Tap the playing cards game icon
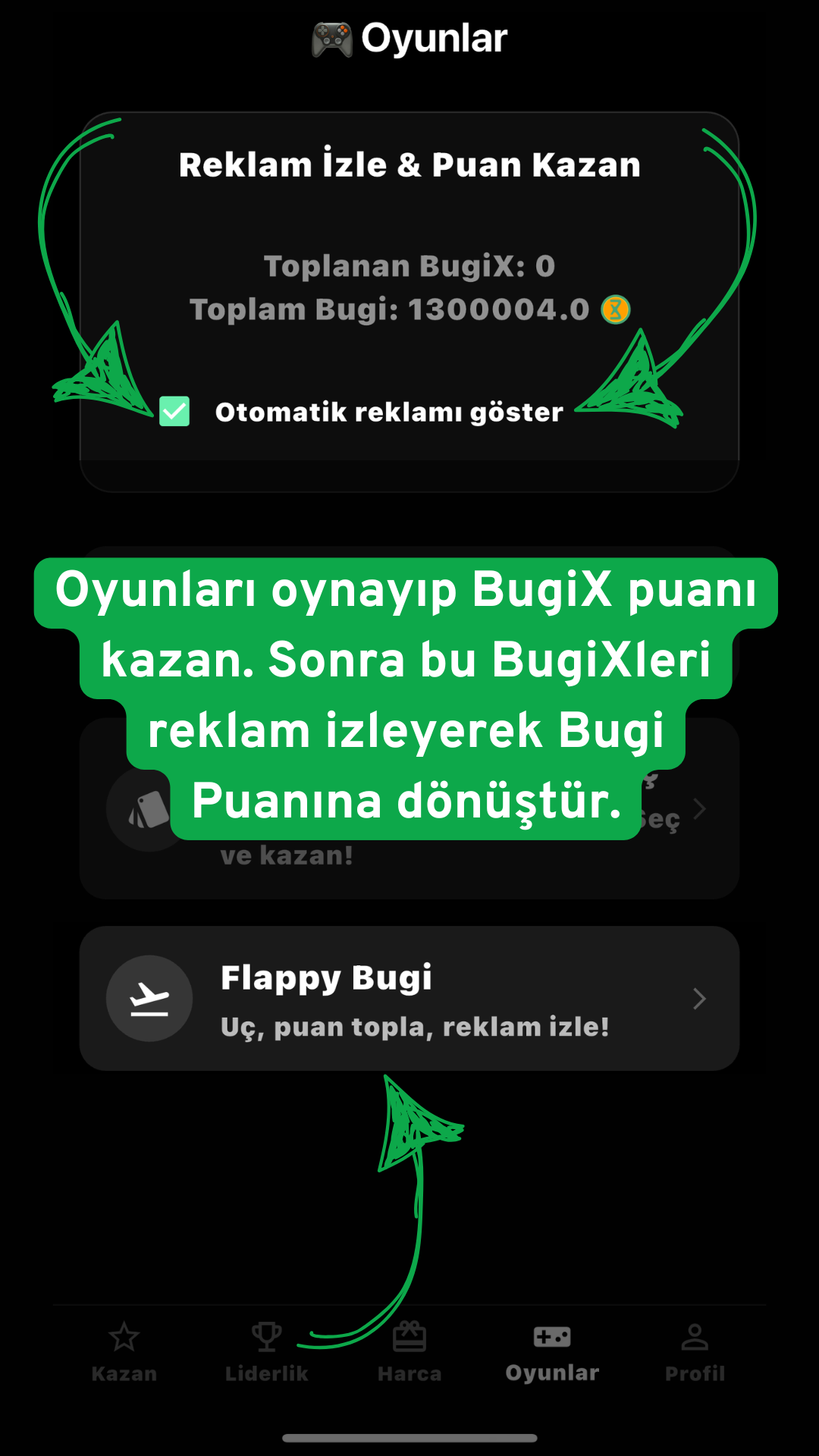This screenshot has height=1456, width=819. [149, 809]
